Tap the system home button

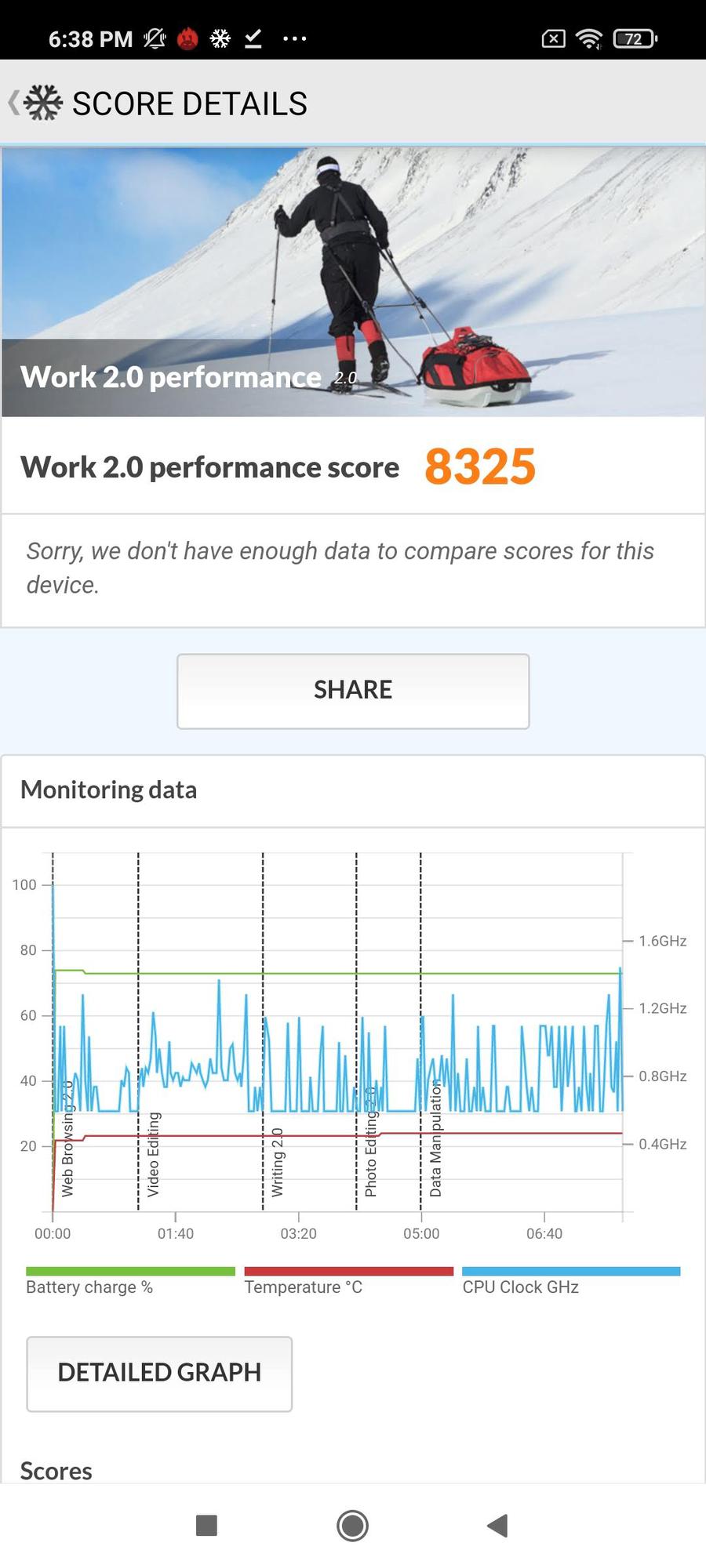click(352, 1525)
